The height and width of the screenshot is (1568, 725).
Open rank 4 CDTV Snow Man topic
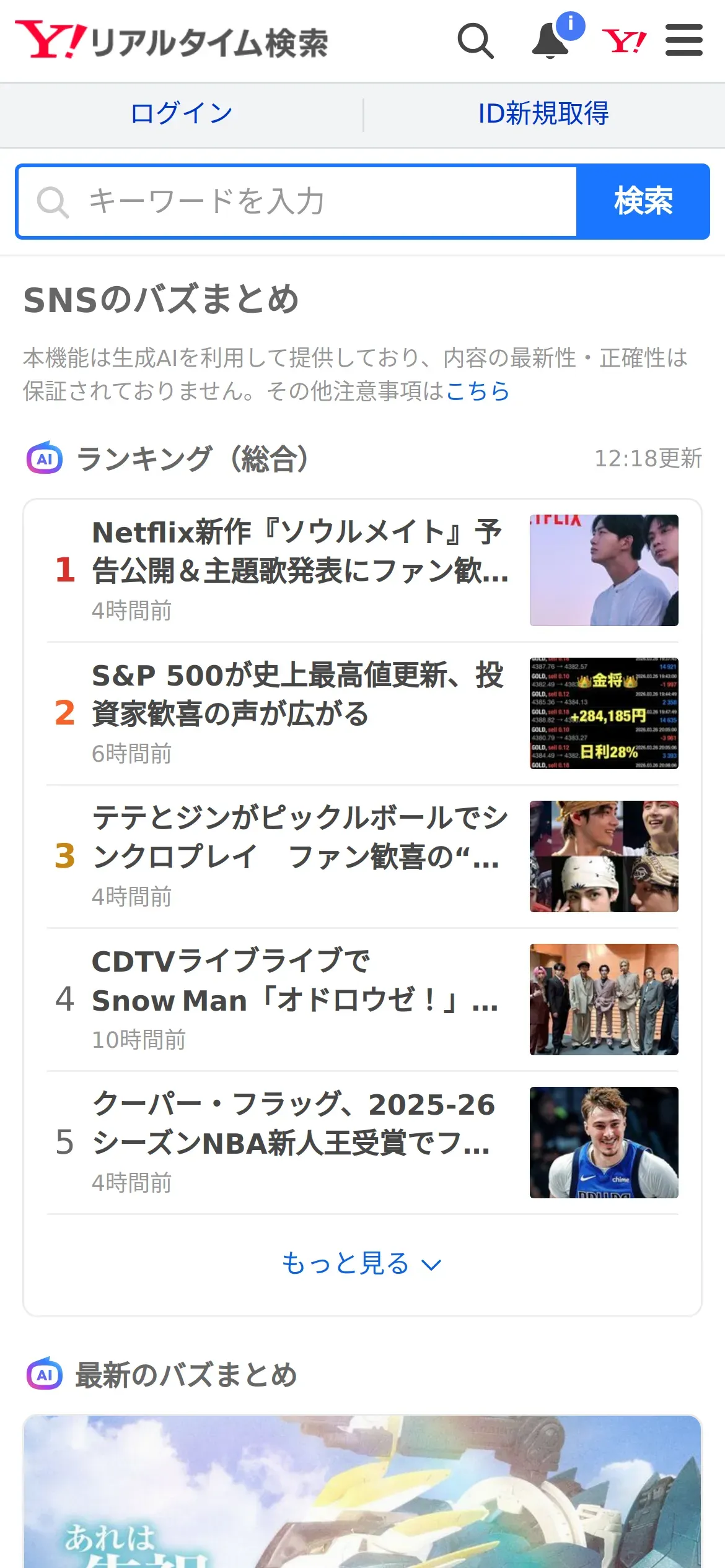pos(362,1000)
